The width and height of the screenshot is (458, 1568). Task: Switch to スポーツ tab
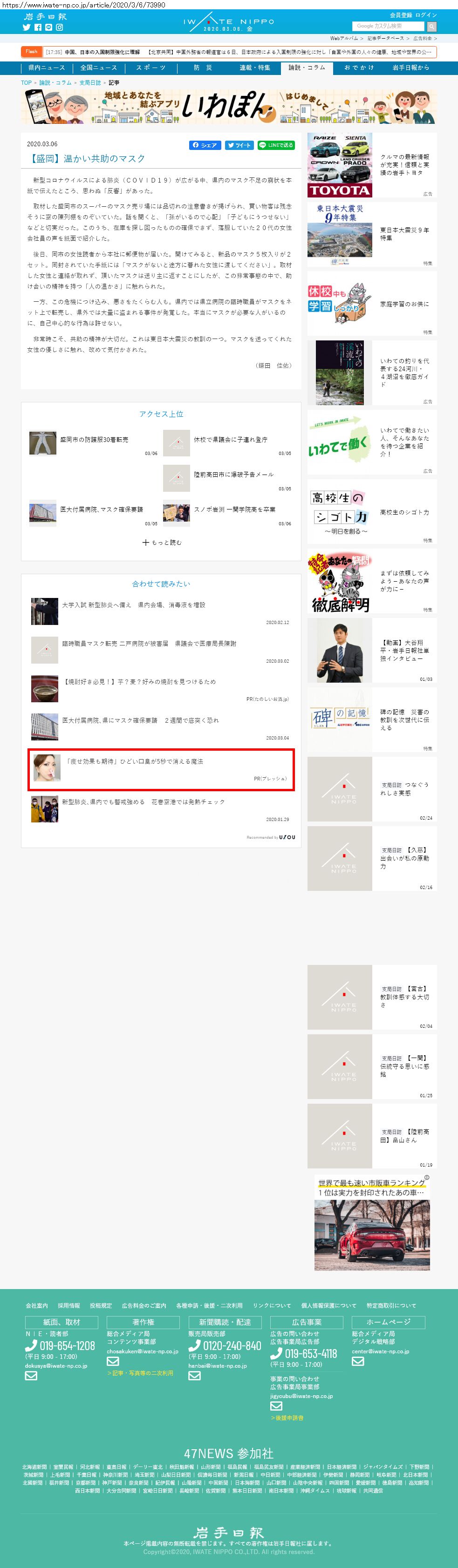point(150,68)
